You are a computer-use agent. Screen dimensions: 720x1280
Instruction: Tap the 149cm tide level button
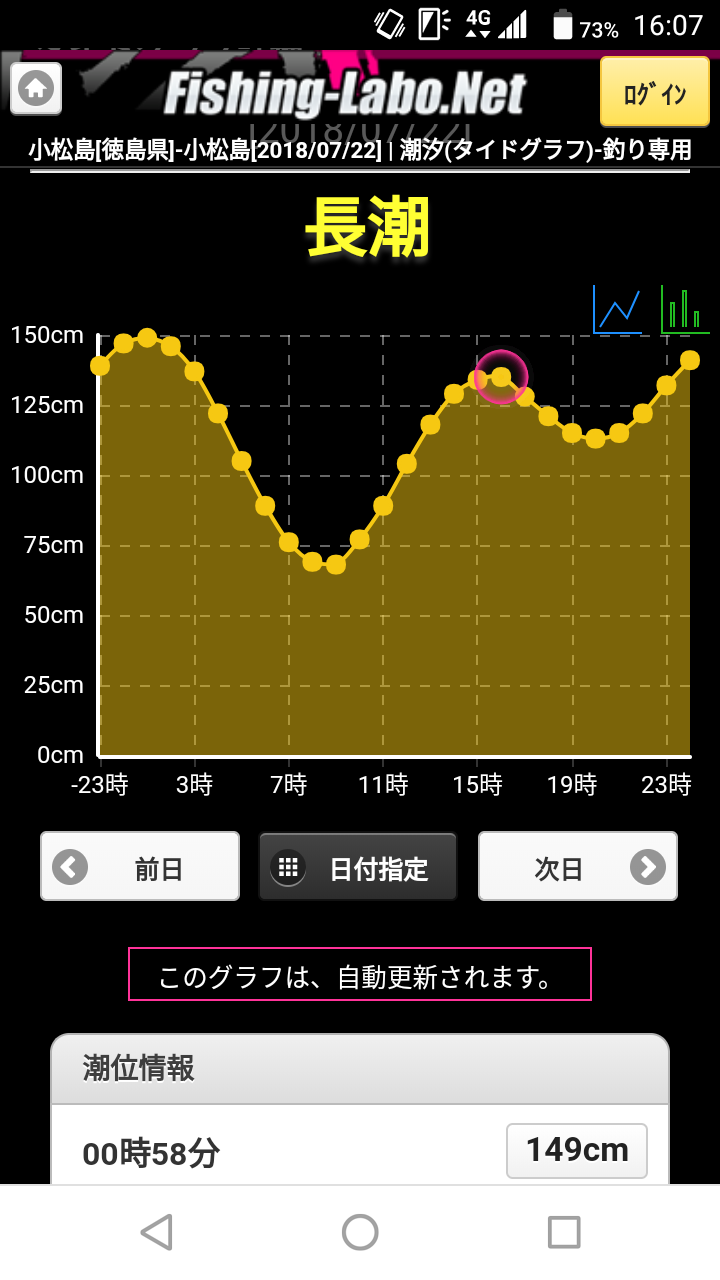577,1151
